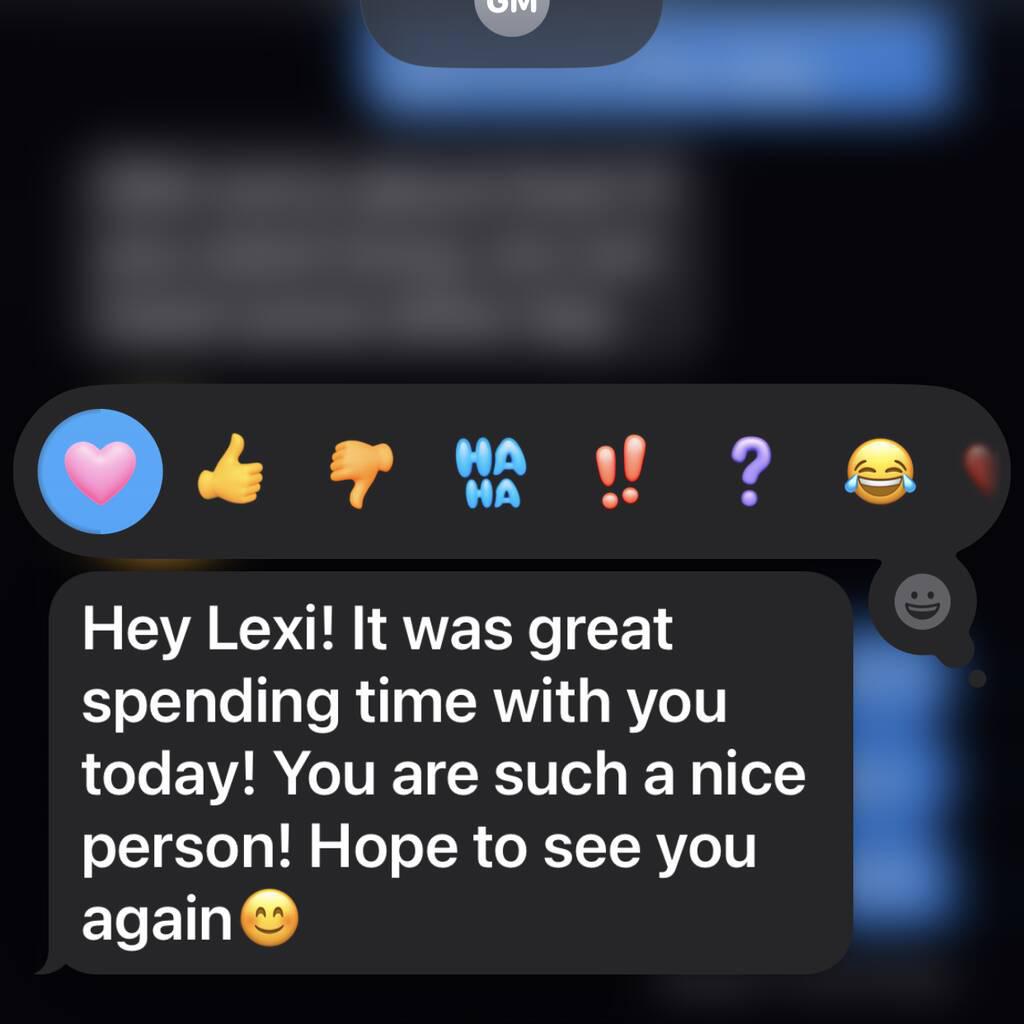The height and width of the screenshot is (1024, 1024).
Task: Add the Haha reaction
Action: point(490,471)
